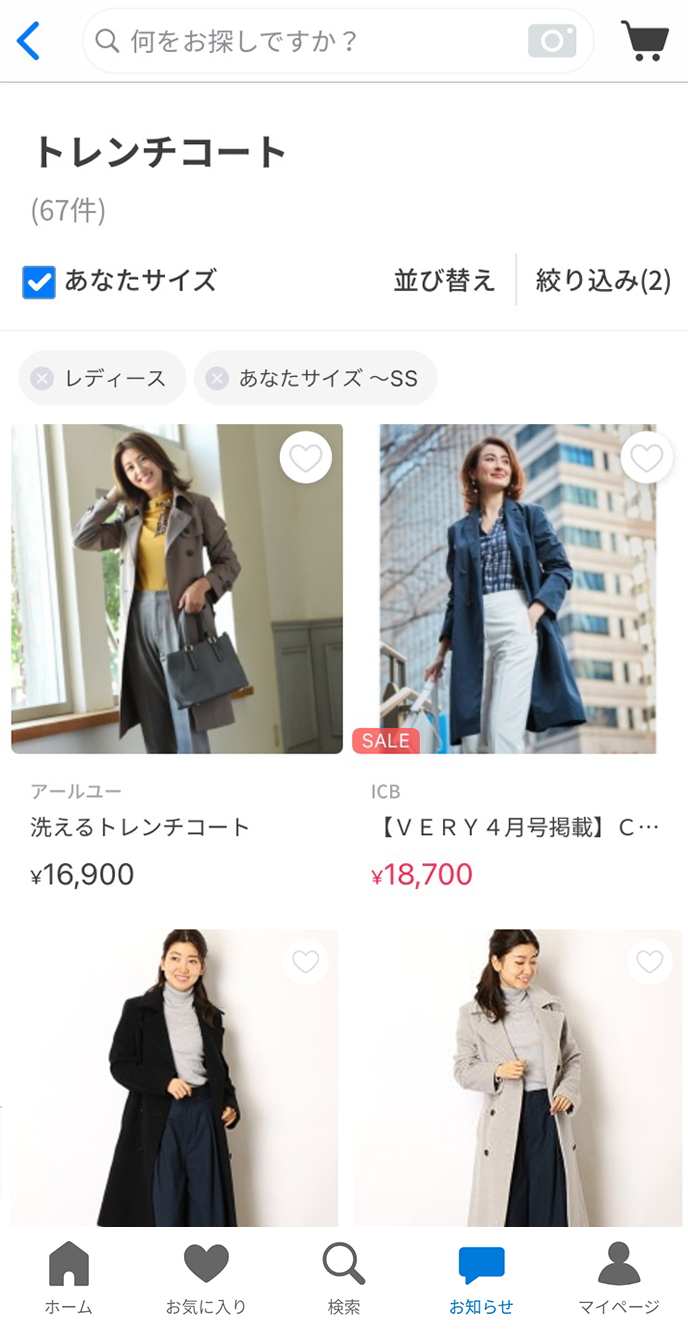The image size is (688, 1330).
Task: Go to the マイページ tab
Action: (x=619, y=1278)
